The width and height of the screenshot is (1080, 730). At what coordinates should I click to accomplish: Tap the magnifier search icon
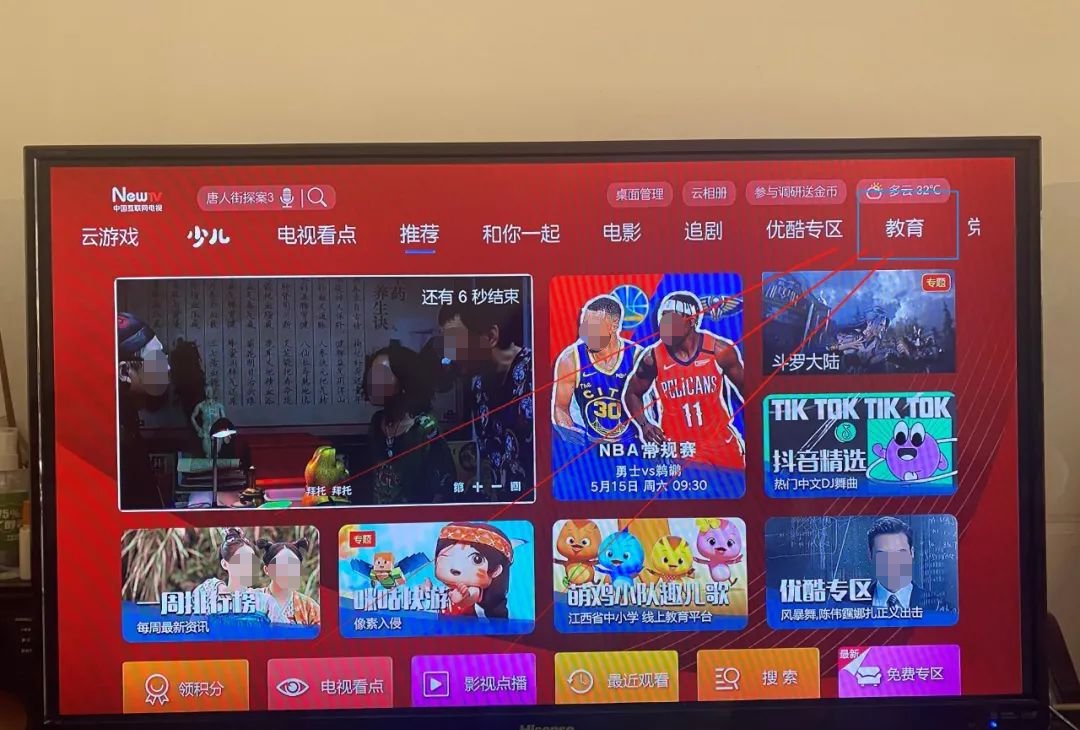click(x=318, y=198)
